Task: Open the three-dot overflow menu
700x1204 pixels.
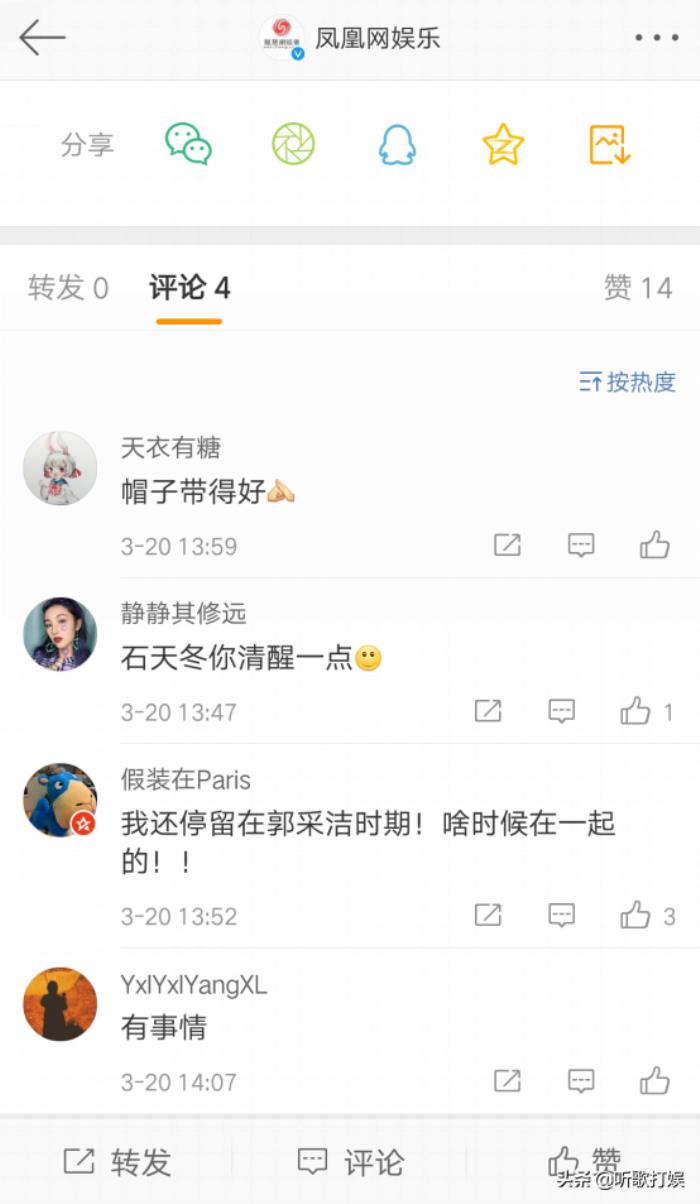Action: (x=656, y=38)
